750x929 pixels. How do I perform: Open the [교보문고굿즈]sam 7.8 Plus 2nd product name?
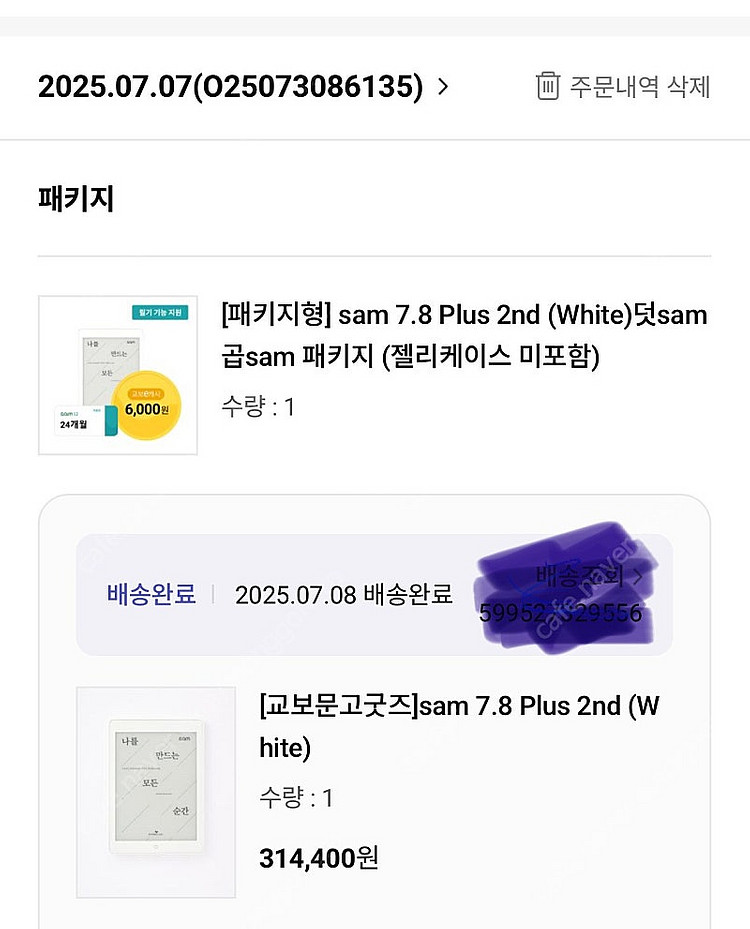(459, 726)
